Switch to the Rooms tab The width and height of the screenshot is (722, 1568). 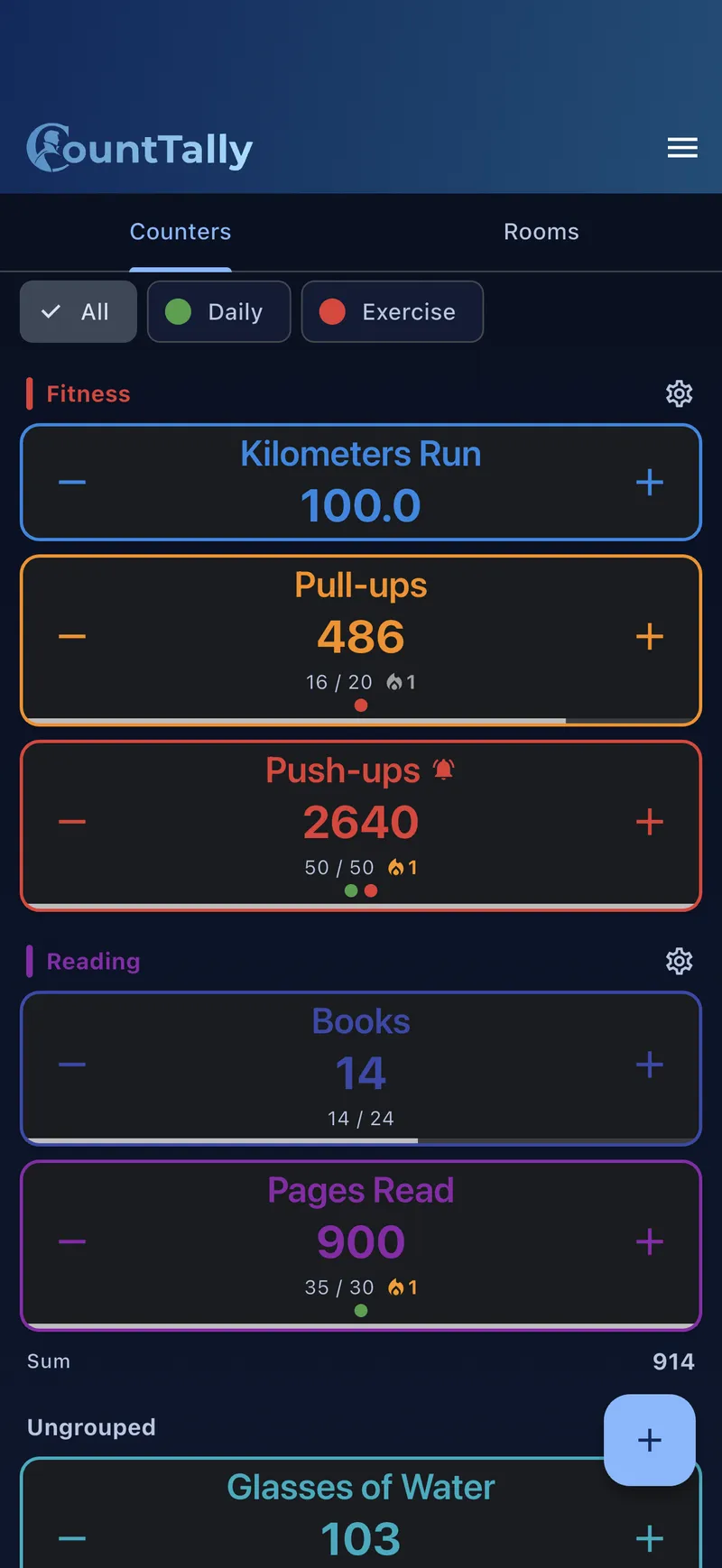(541, 232)
